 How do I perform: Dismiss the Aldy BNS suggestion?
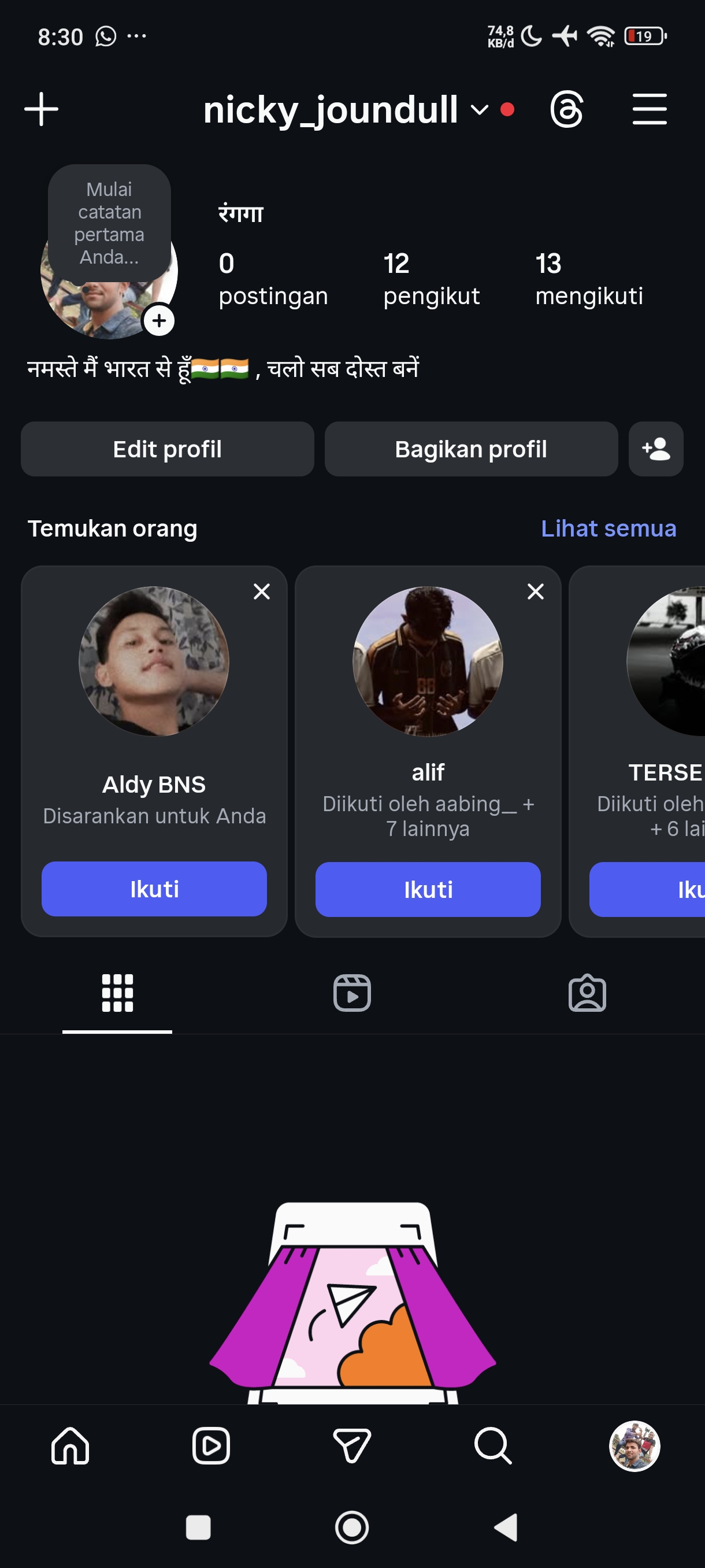[262, 591]
